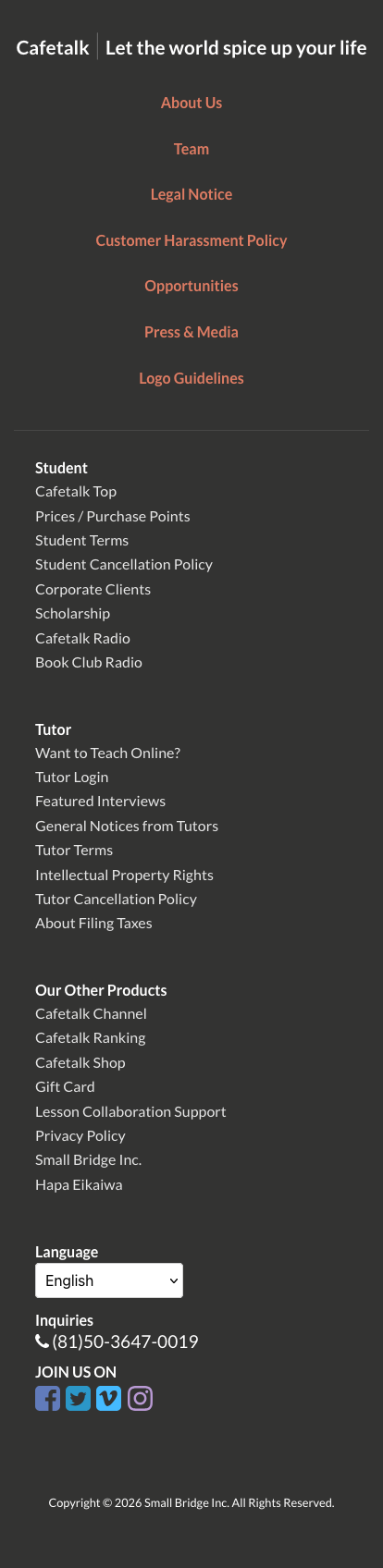Open Customer Harassment Policy
This screenshot has width=383, height=1568.
click(191, 240)
